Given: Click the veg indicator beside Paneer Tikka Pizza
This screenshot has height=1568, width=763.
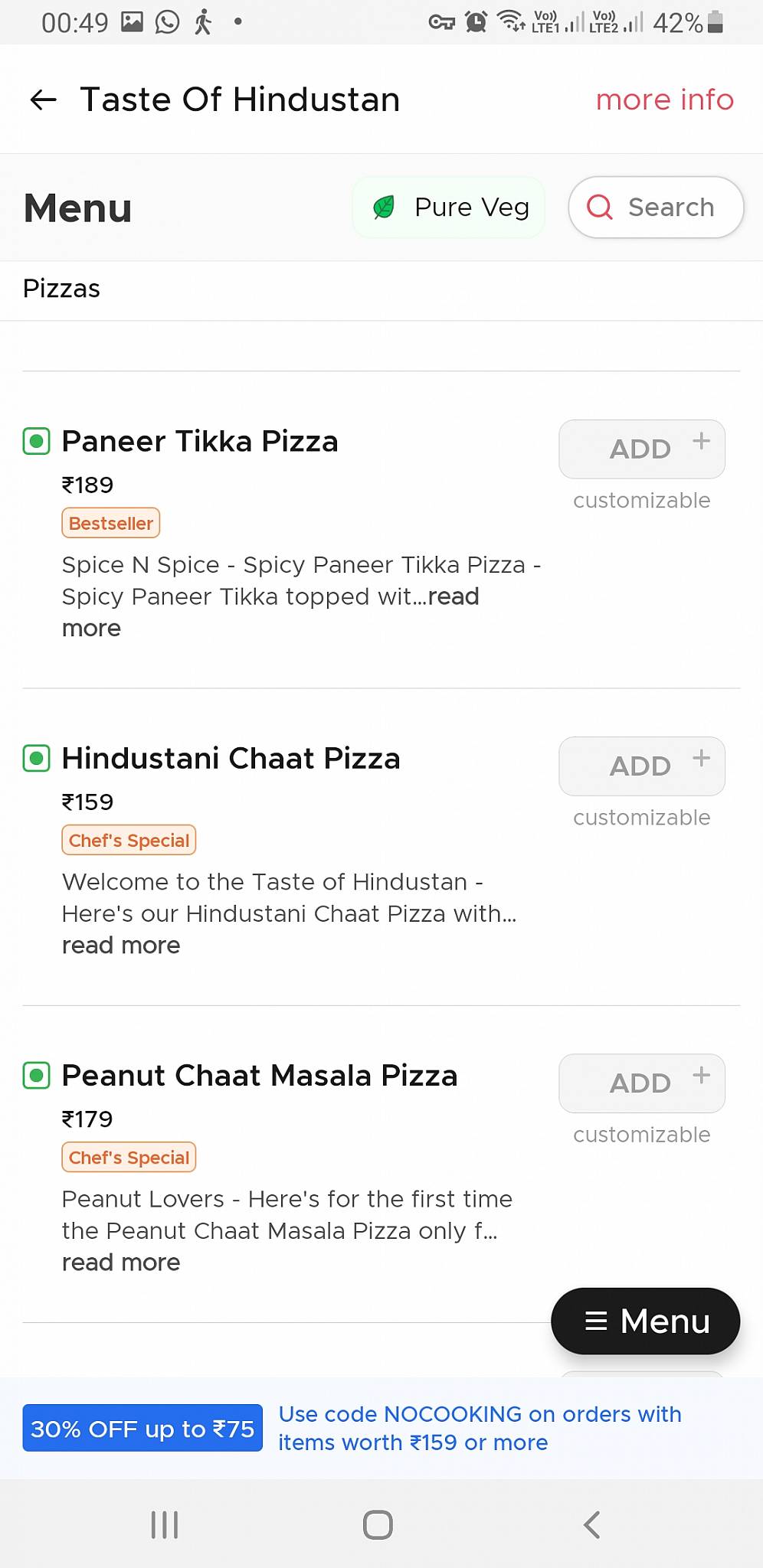Looking at the screenshot, I should tap(36, 442).
